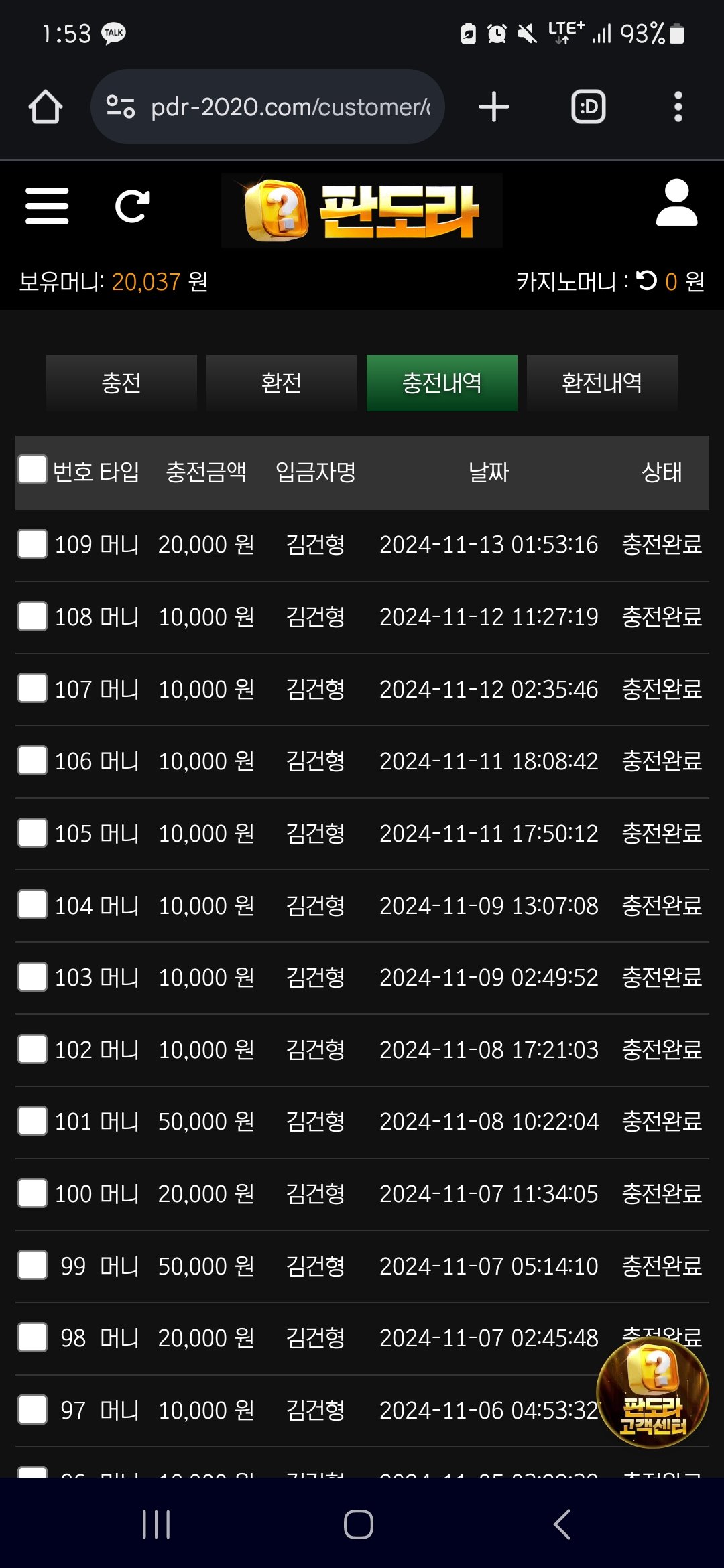This screenshot has height=1568, width=724.
Task: Check the box for entry 101
Action: coord(32,1121)
